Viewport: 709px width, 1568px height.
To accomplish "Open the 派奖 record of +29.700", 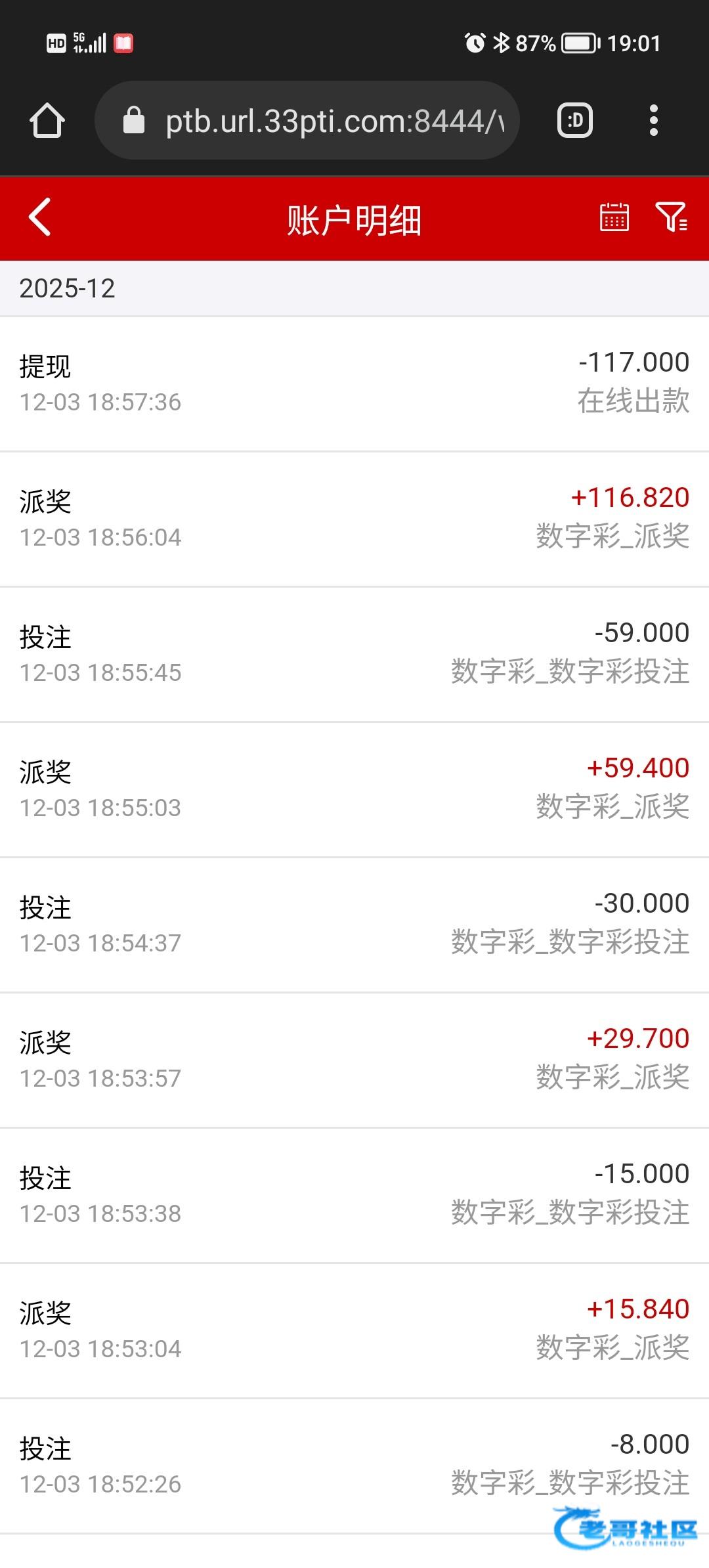I will click(x=354, y=1060).
